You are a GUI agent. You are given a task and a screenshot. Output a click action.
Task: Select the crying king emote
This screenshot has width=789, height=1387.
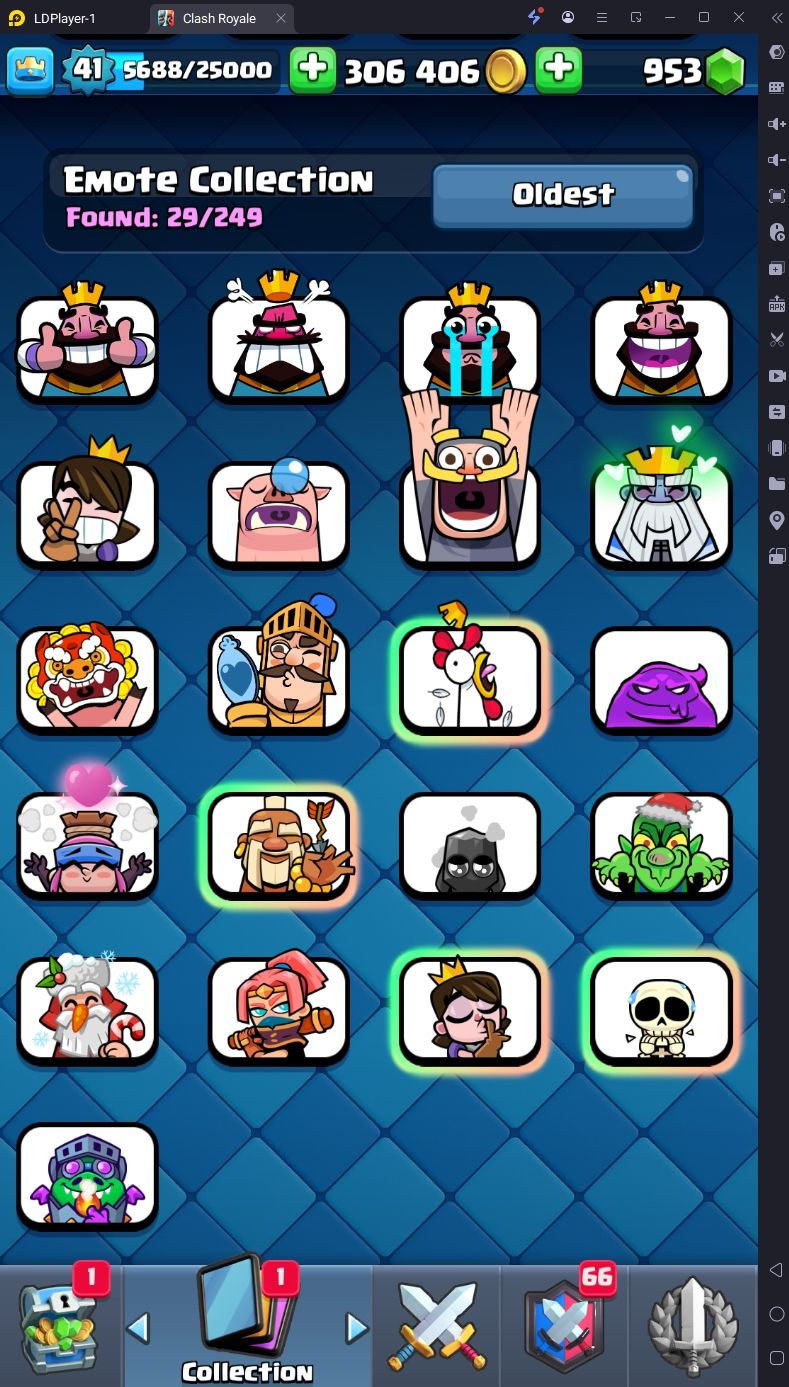click(470, 341)
